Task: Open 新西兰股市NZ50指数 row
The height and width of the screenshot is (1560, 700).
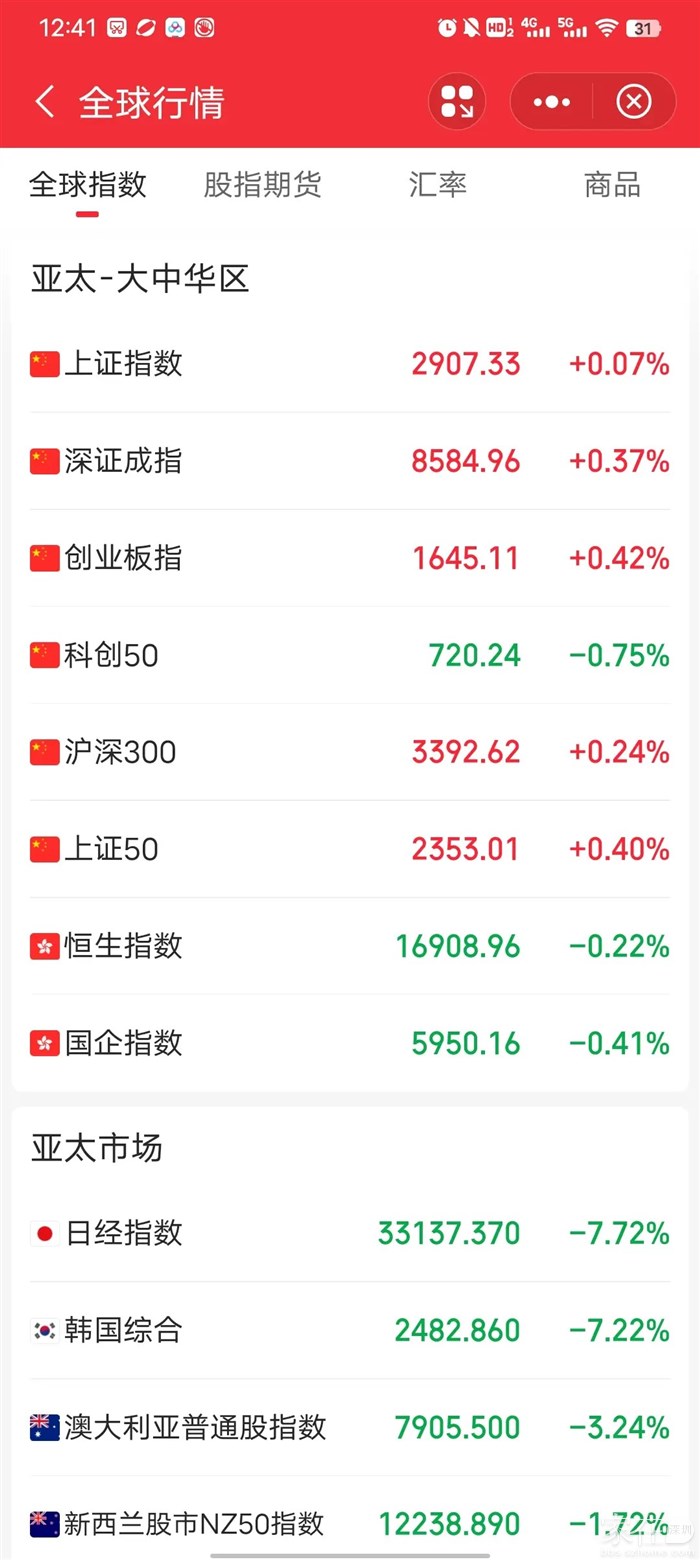Action: click(349, 1524)
